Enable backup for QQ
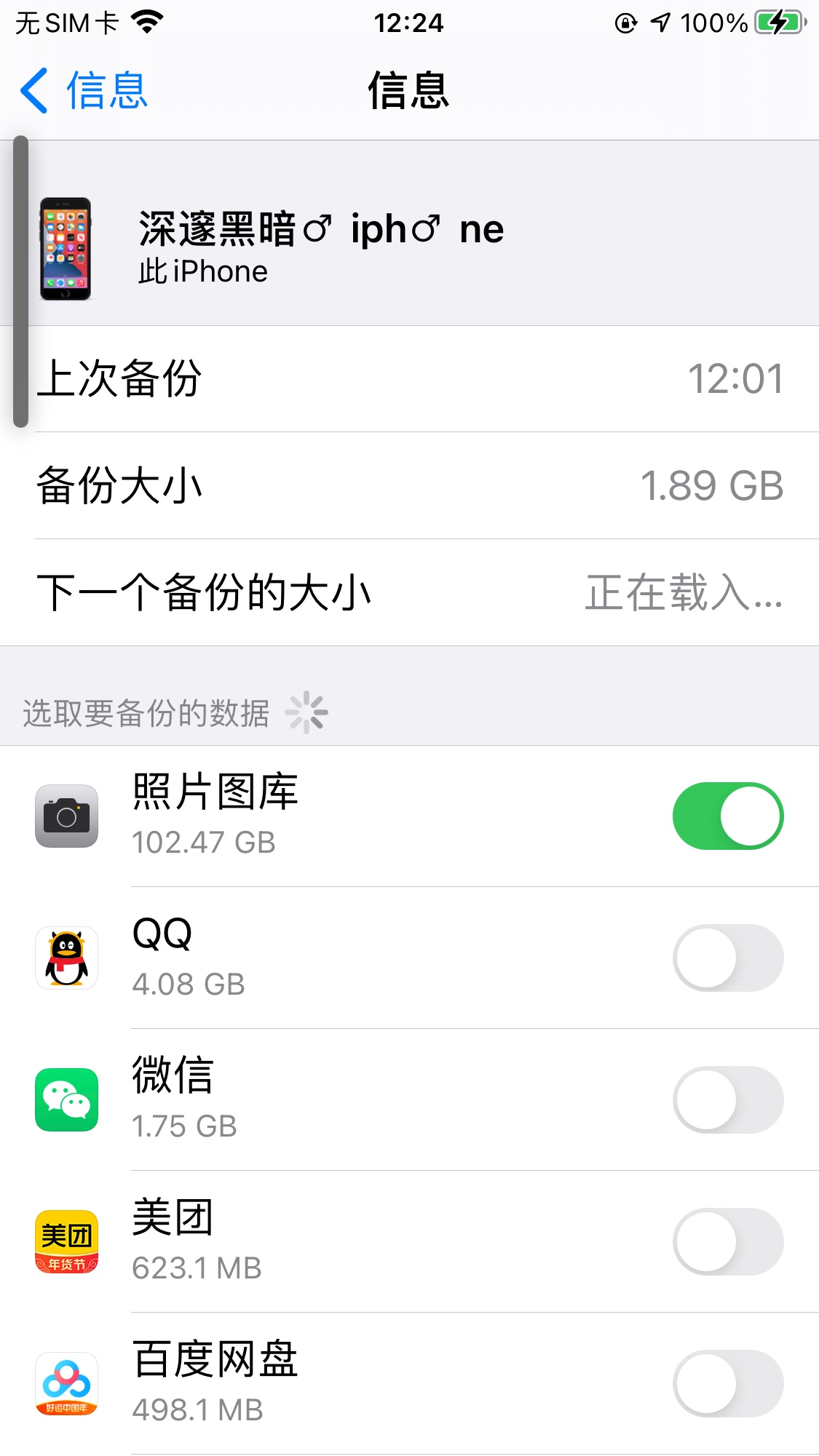 click(727, 958)
